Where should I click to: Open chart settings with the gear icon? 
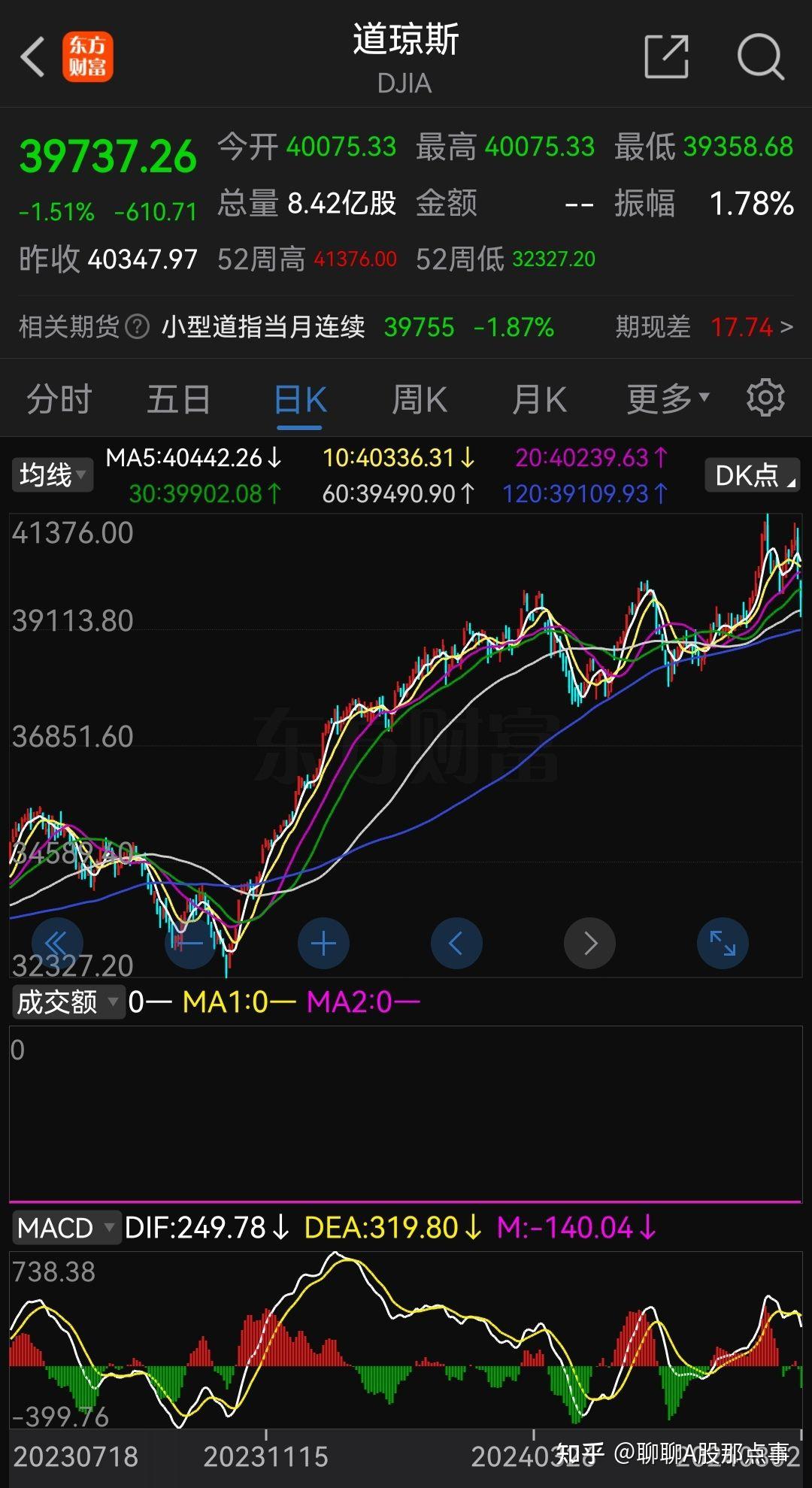(765, 399)
